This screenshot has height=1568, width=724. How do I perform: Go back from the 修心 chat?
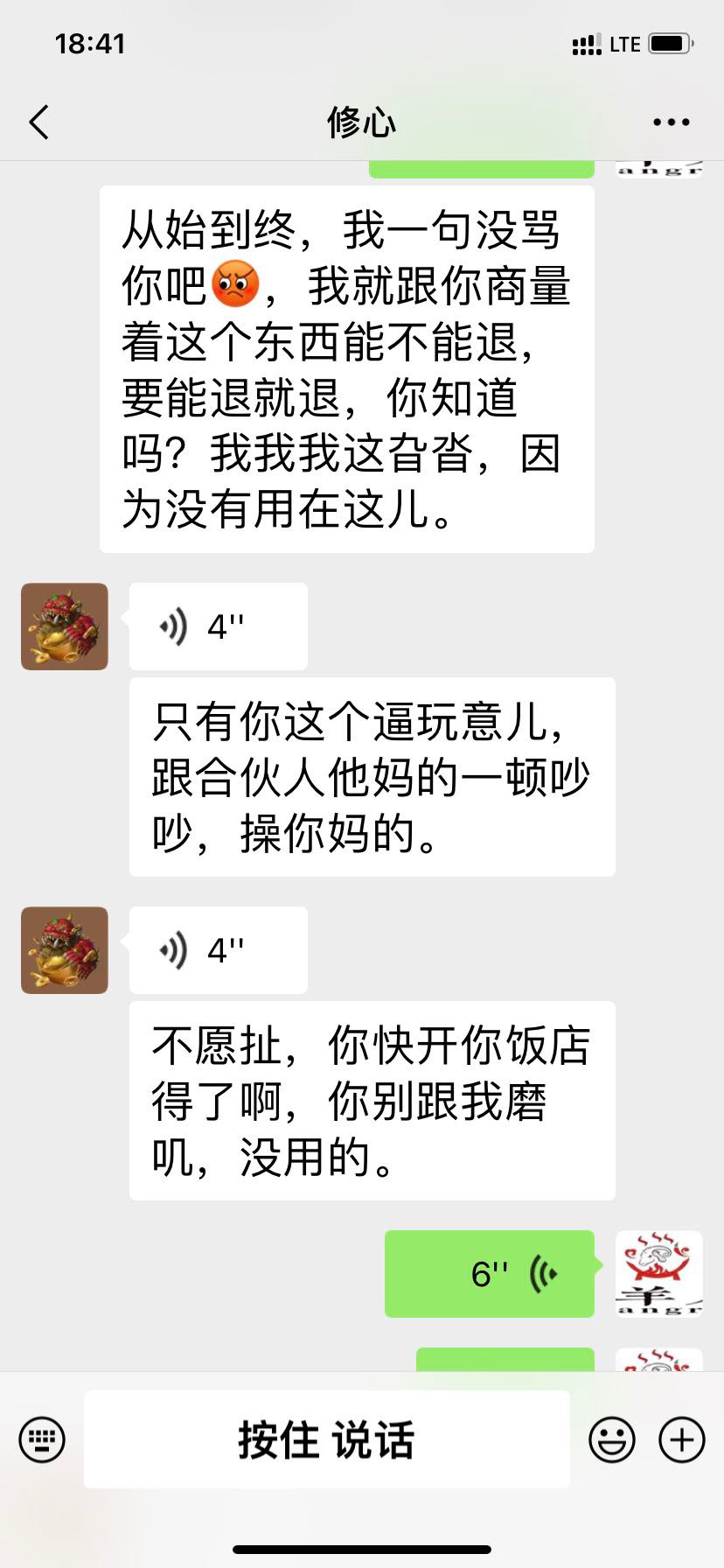[x=39, y=122]
